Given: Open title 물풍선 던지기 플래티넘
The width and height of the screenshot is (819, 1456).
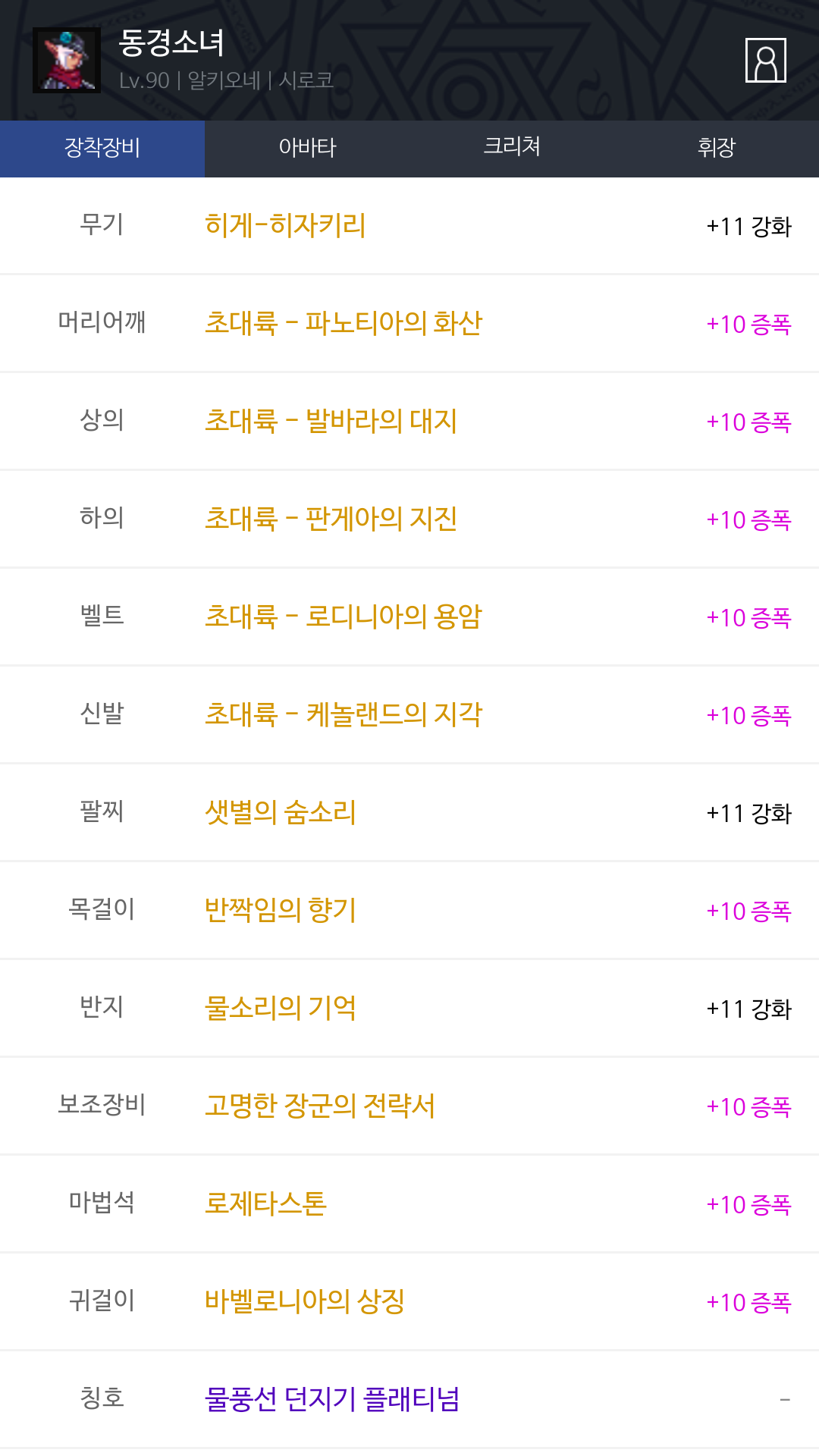Looking at the screenshot, I should tap(332, 1400).
